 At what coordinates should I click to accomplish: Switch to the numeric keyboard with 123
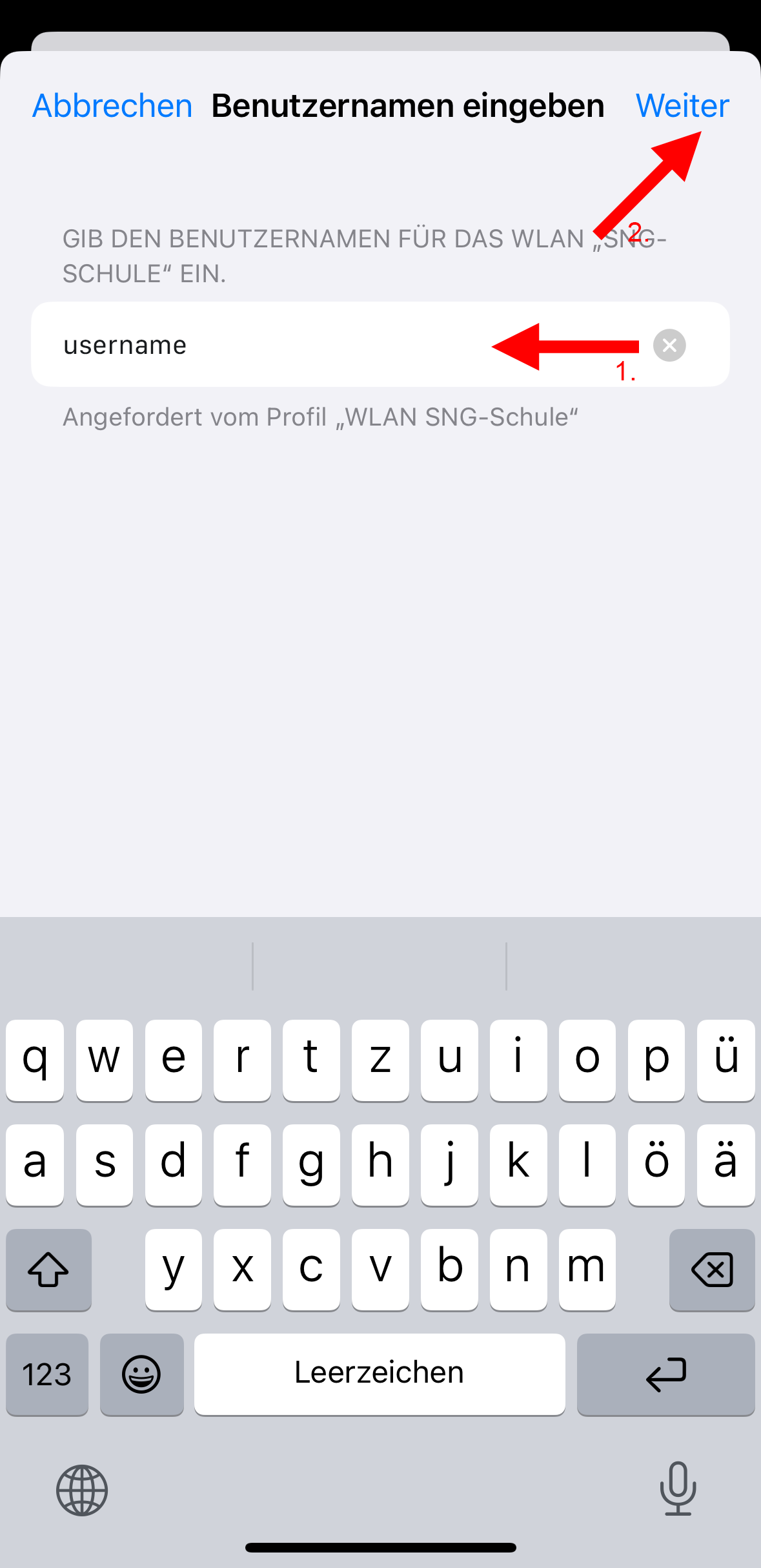coord(46,1374)
